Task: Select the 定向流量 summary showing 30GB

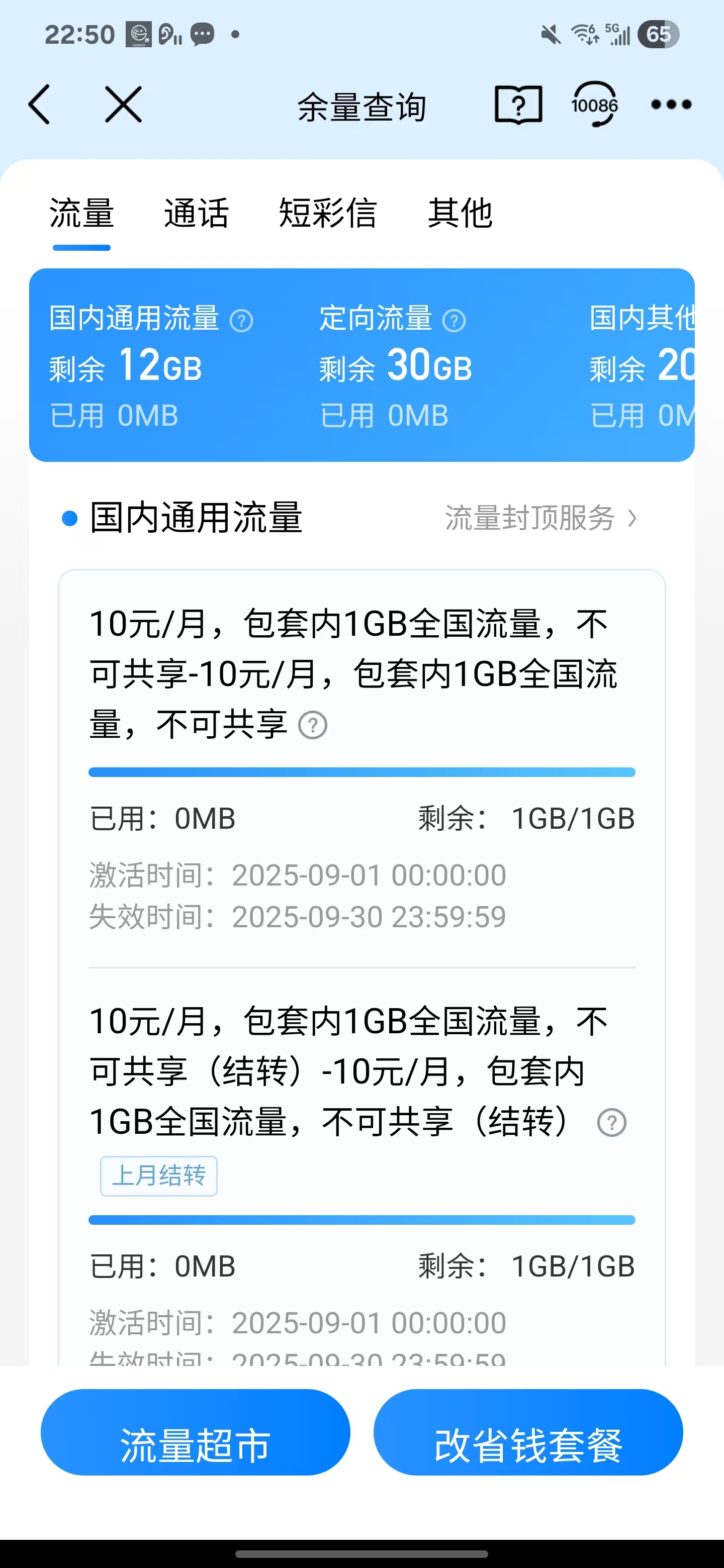Action: 396,365
